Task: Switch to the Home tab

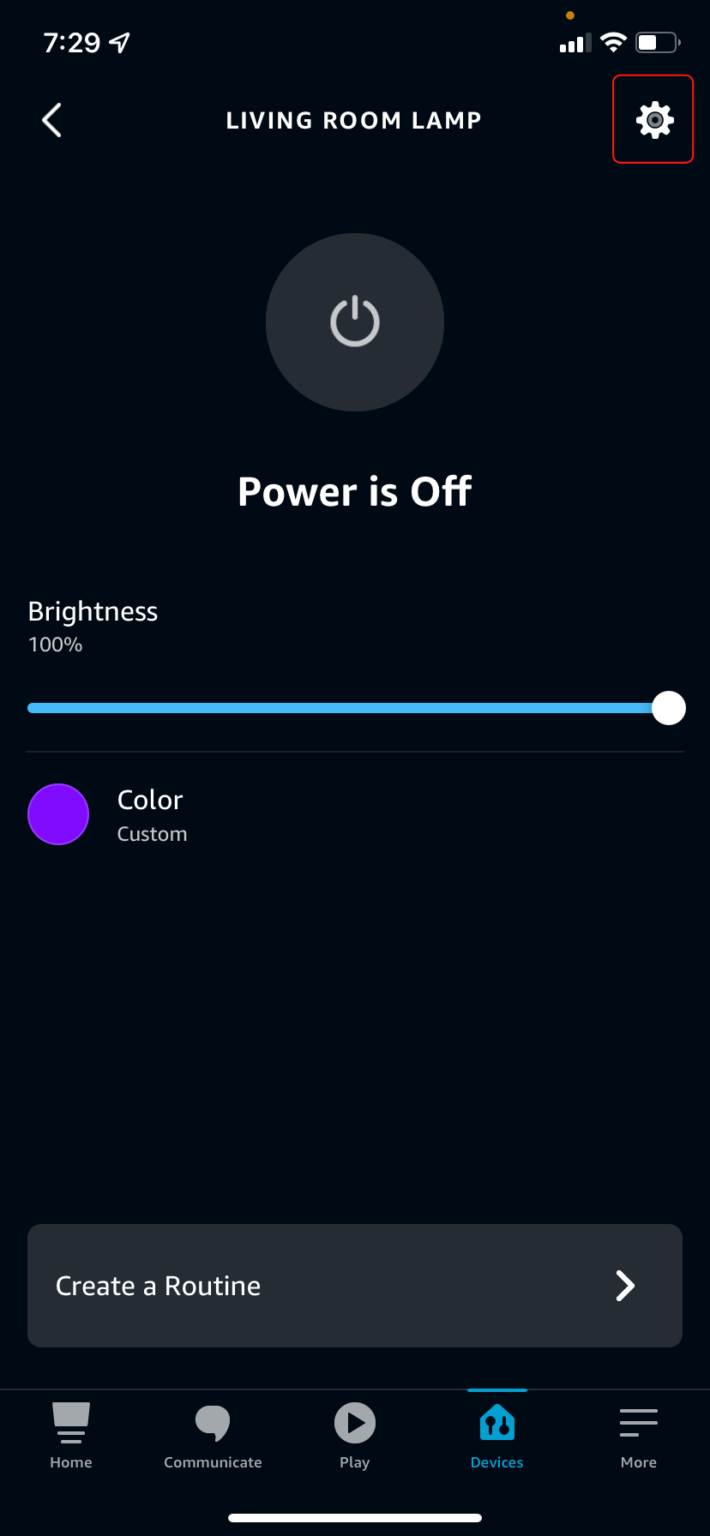Action: [x=71, y=1436]
